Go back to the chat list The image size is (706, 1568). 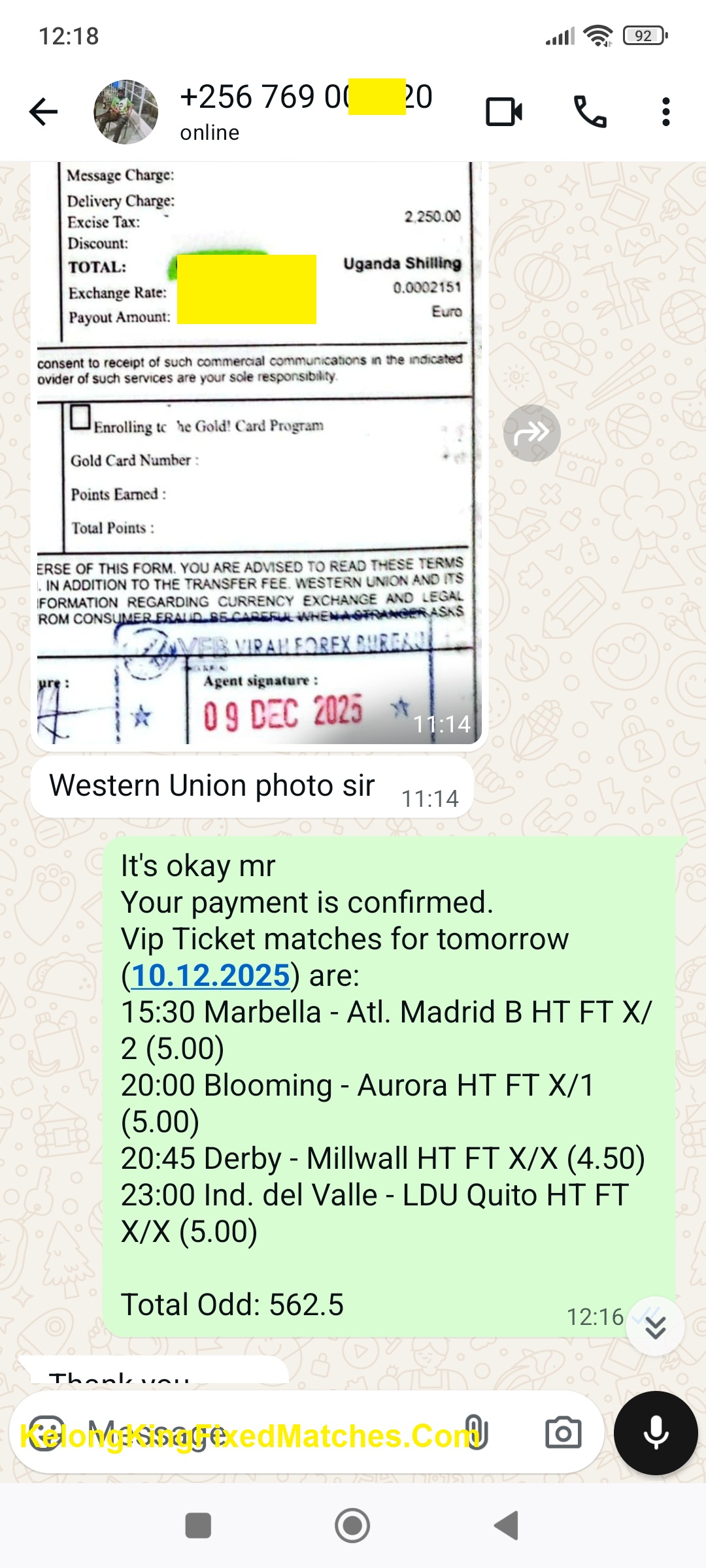click(x=44, y=112)
